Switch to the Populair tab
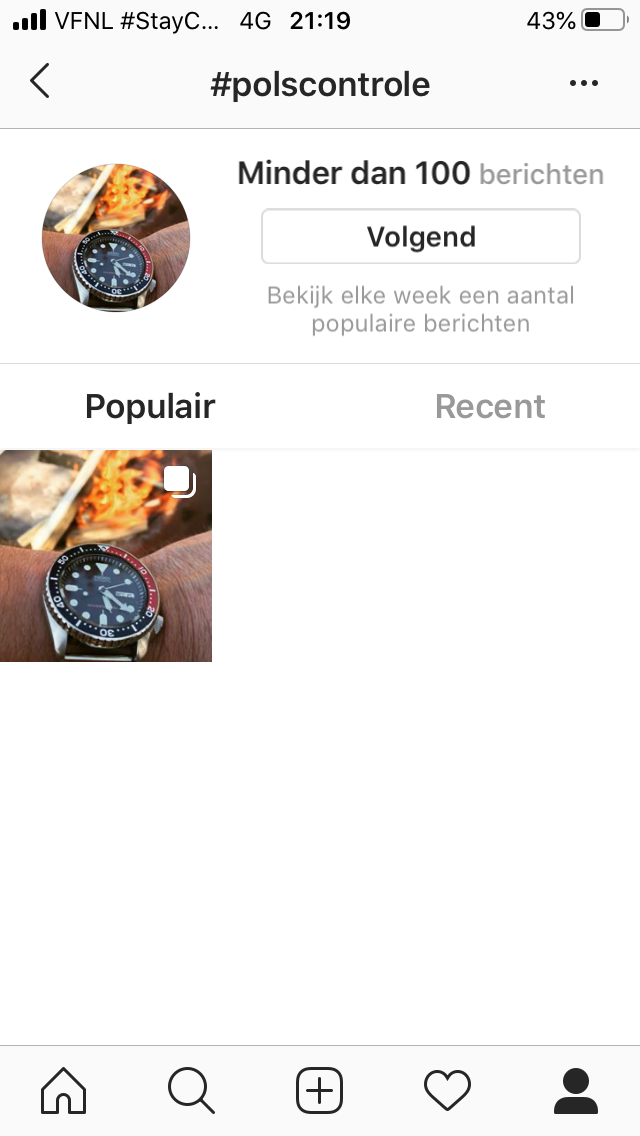The height and width of the screenshot is (1136, 640). [x=150, y=407]
